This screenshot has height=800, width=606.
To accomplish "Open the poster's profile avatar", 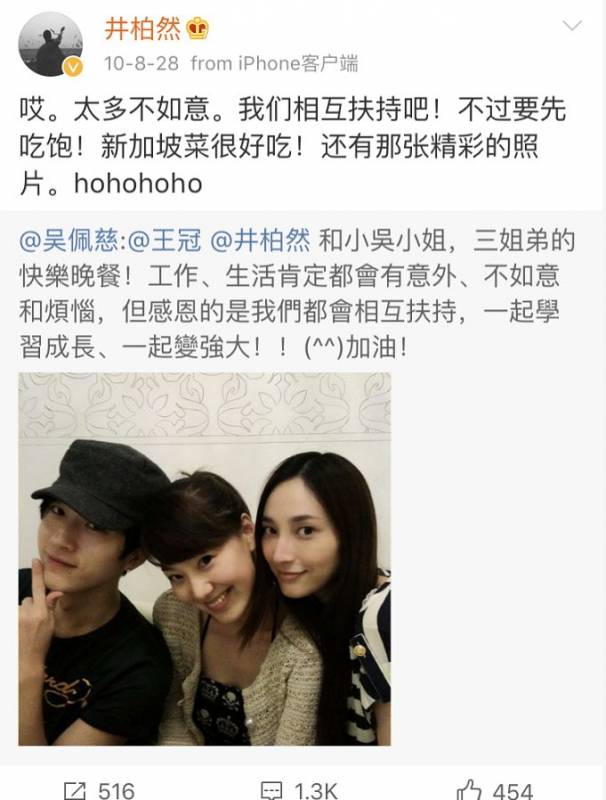I will 50,44.
